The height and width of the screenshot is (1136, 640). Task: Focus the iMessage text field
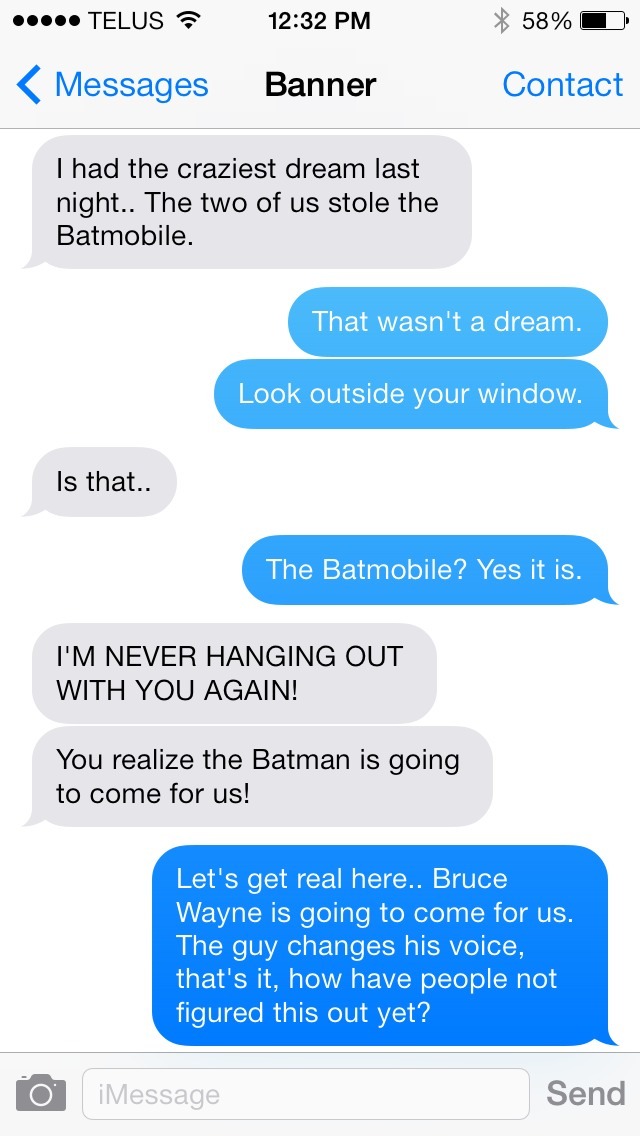305,1093
